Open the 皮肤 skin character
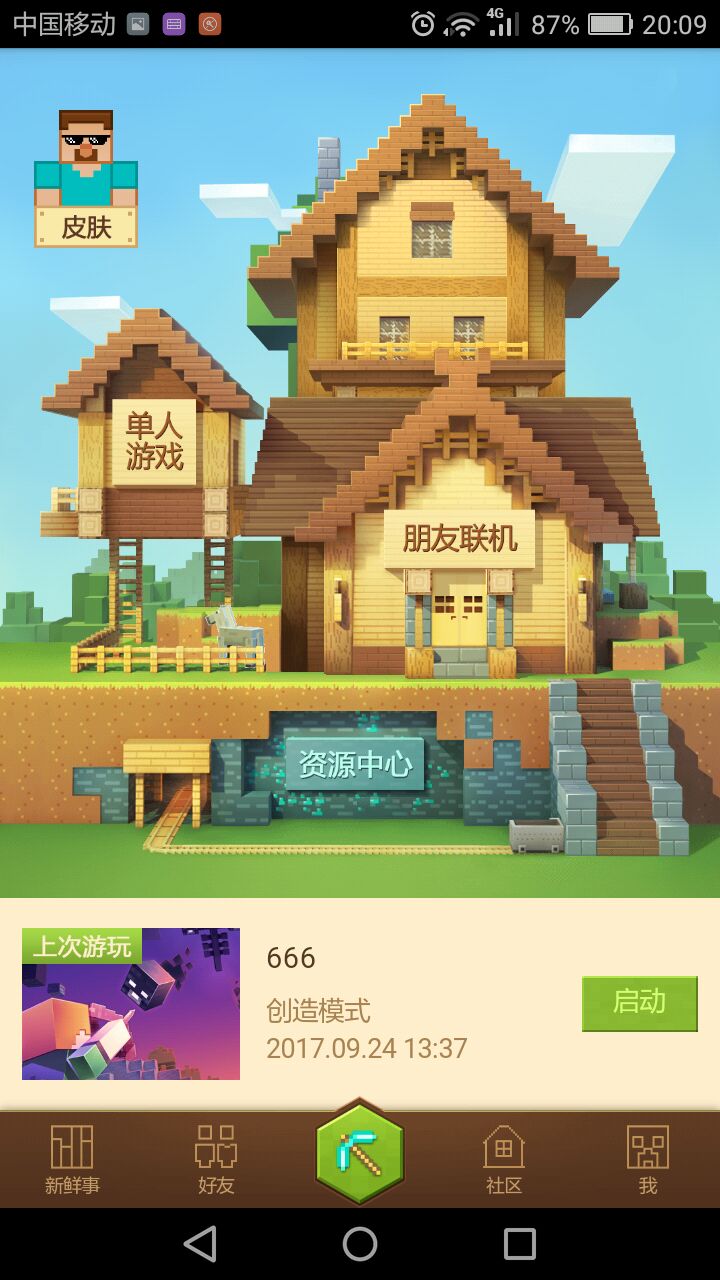This screenshot has height=1280, width=720. [86, 180]
